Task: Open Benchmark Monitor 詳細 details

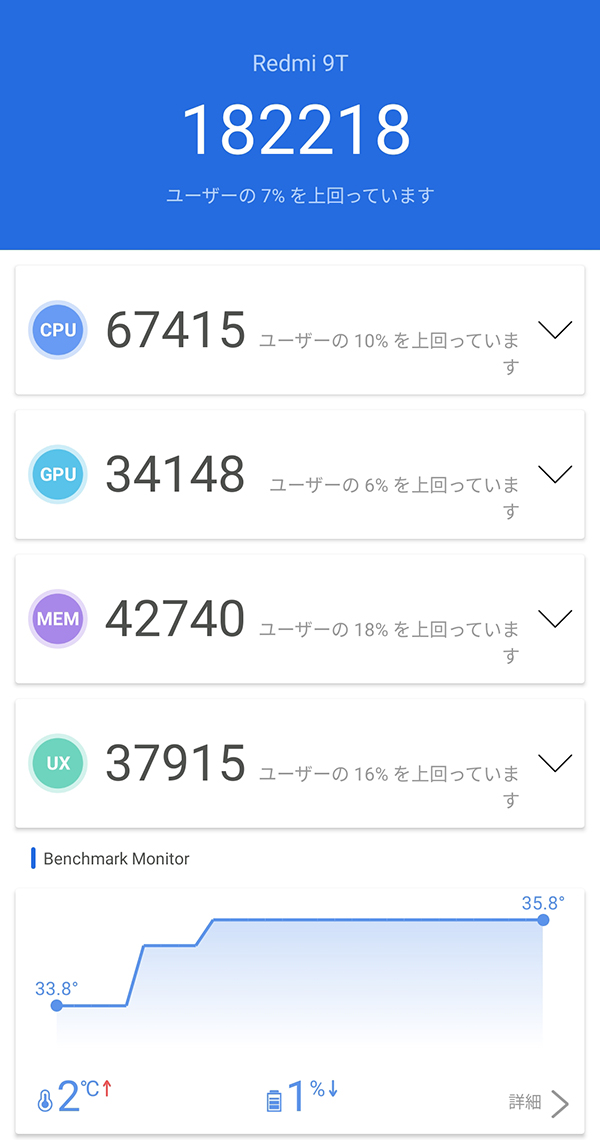Action: point(540,1103)
